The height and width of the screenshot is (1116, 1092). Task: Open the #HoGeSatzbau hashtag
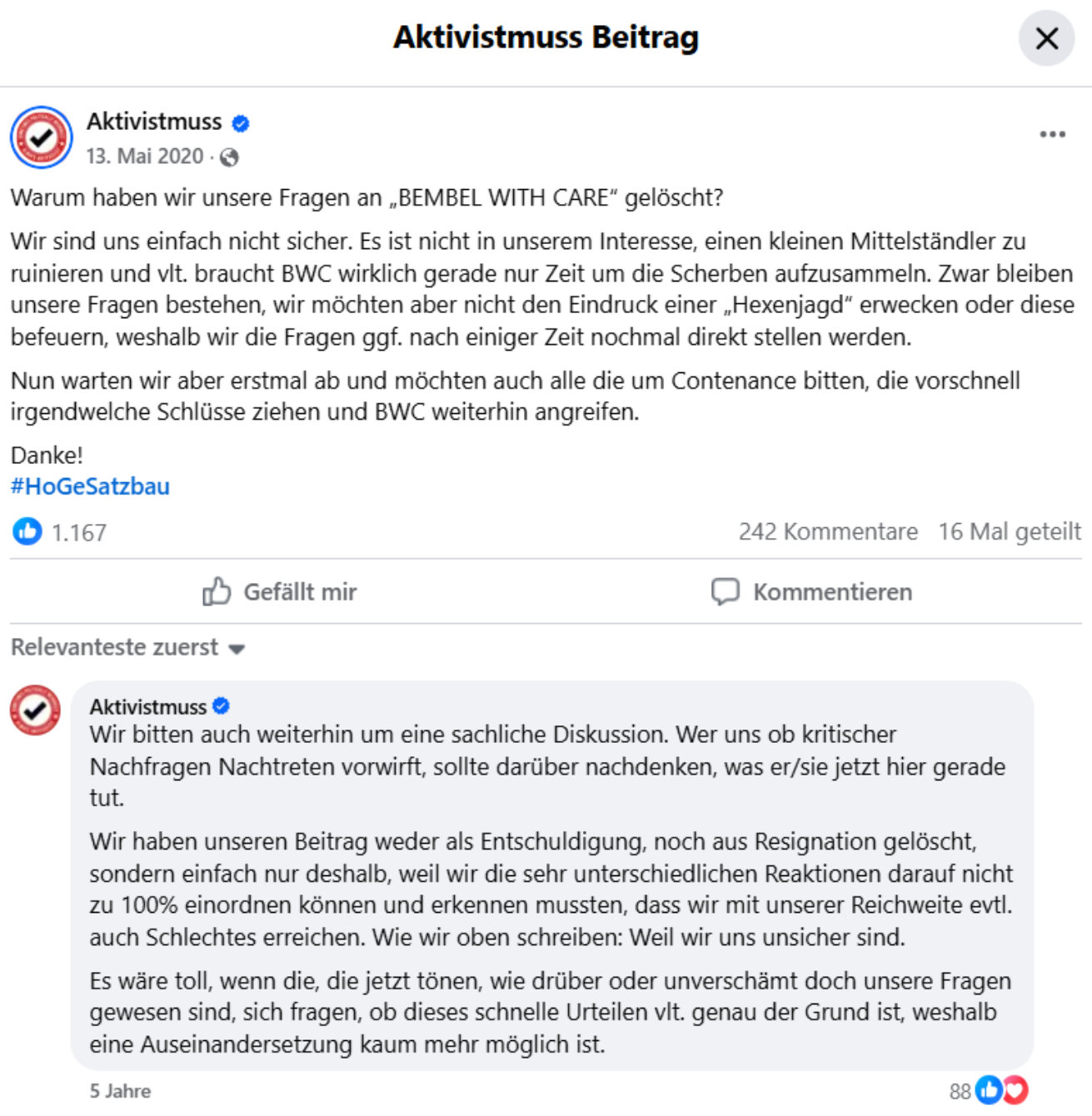[x=90, y=486]
